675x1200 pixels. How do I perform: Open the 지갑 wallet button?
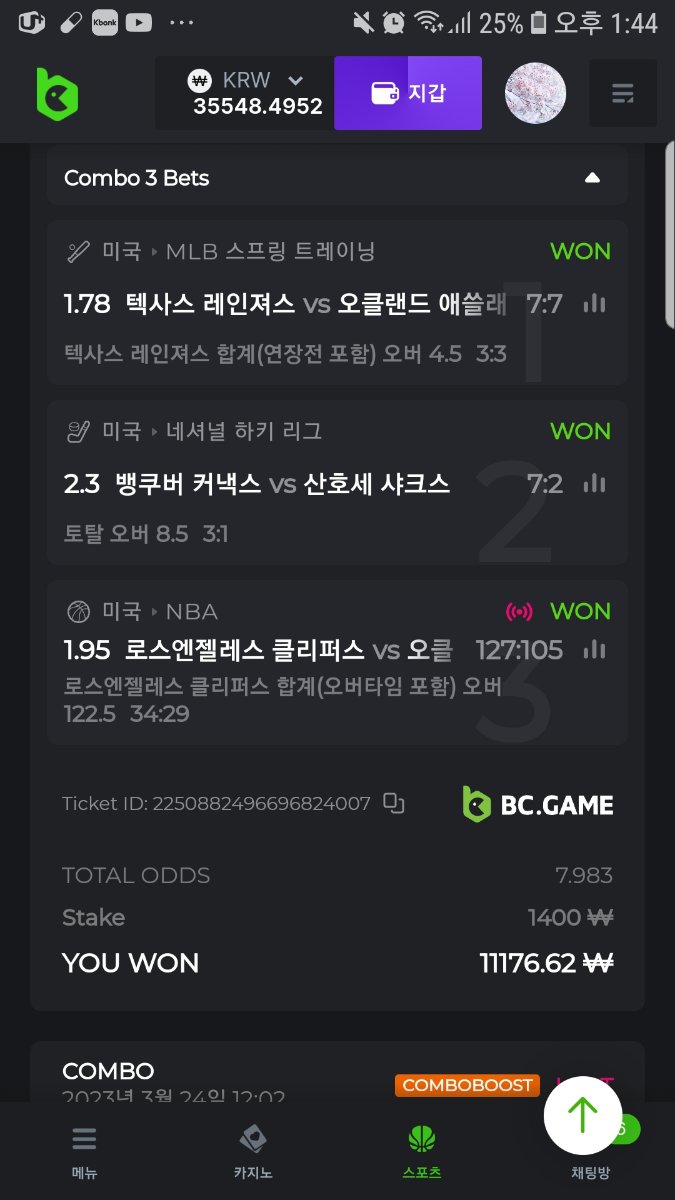tap(408, 93)
